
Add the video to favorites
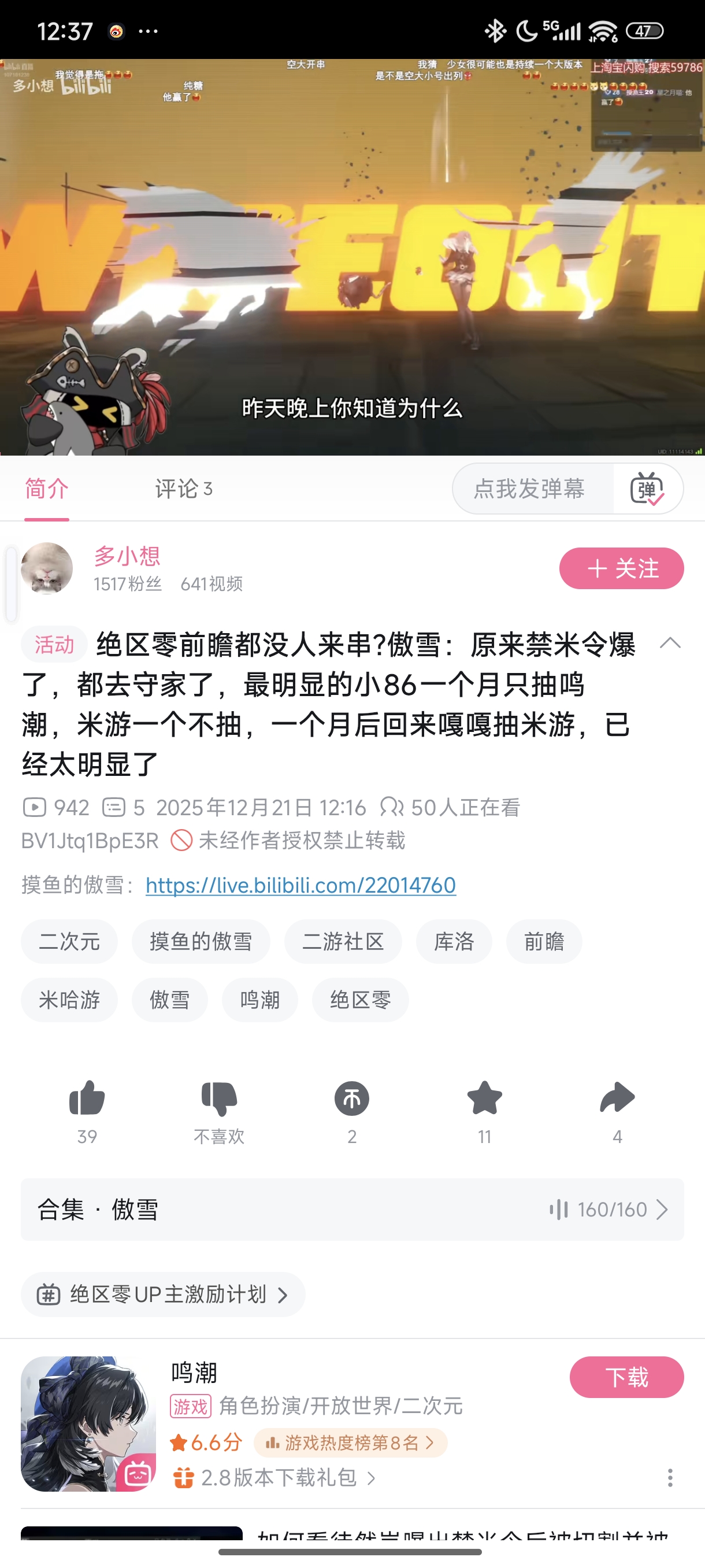tap(484, 1099)
